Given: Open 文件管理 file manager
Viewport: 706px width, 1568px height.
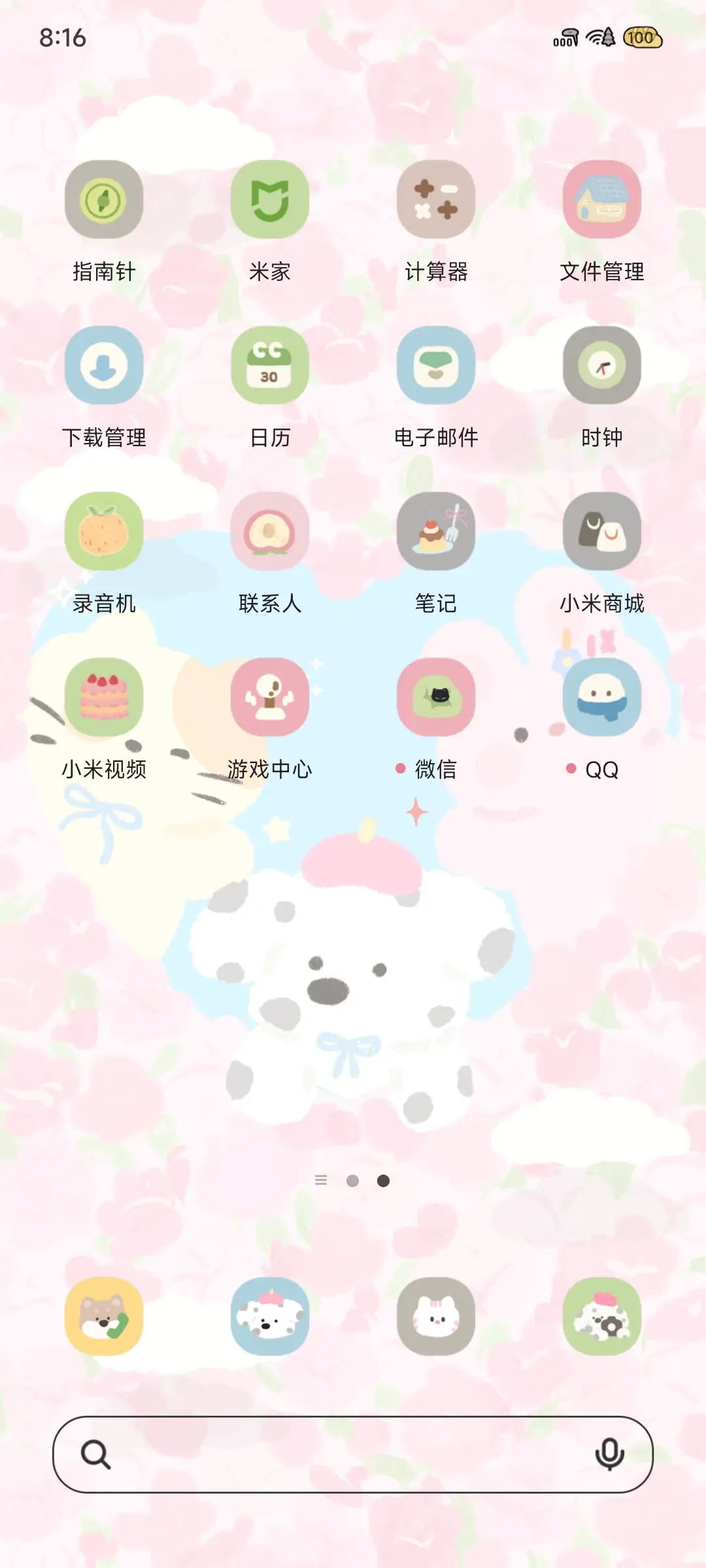Looking at the screenshot, I should pyautogui.click(x=603, y=201).
